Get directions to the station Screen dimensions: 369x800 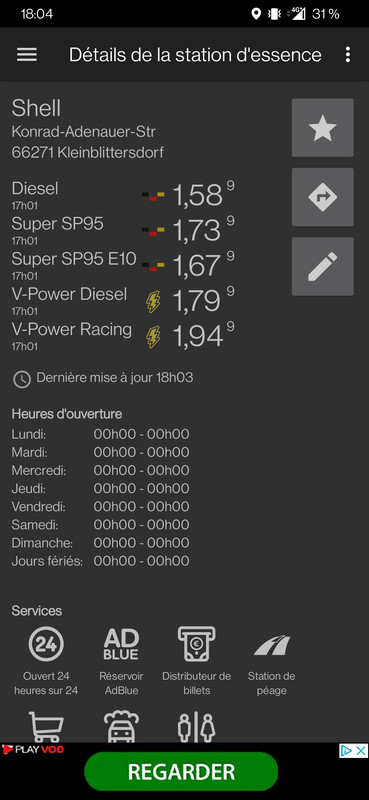click(323, 197)
